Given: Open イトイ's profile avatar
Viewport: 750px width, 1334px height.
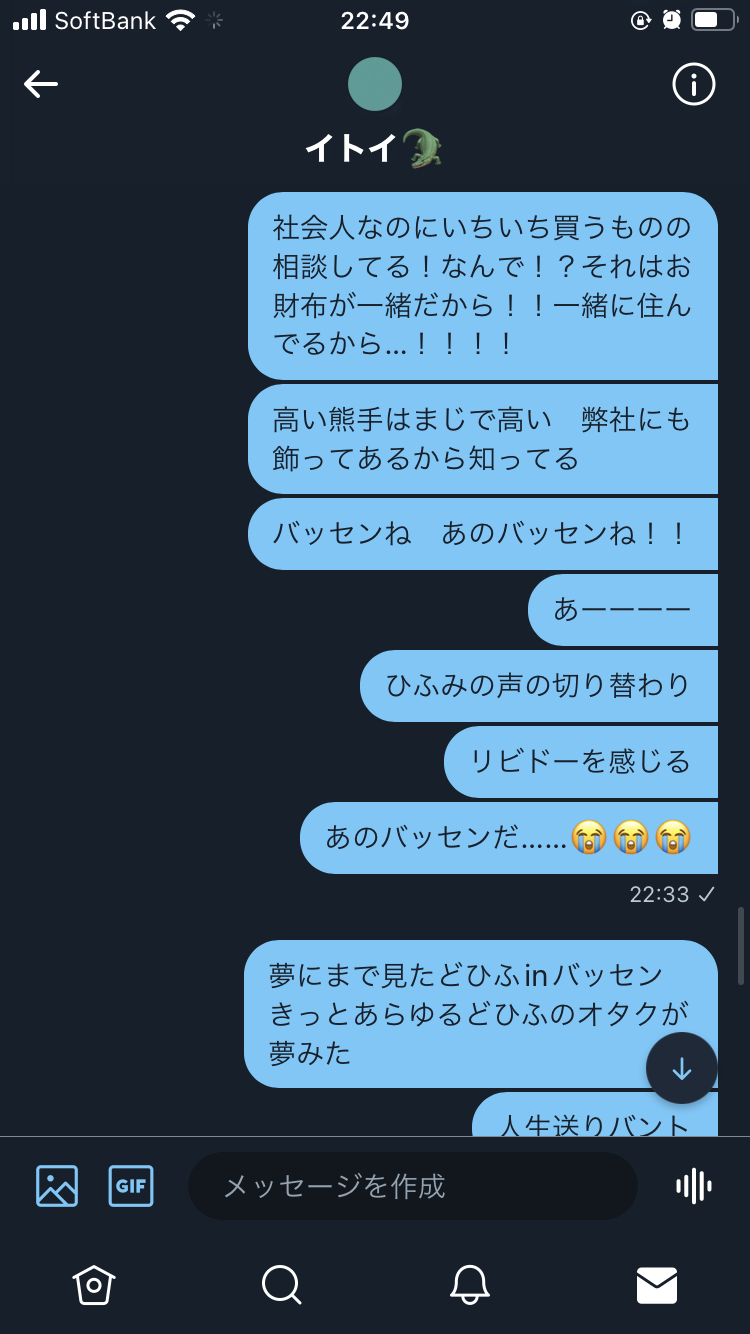Looking at the screenshot, I should pyautogui.click(x=375, y=84).
